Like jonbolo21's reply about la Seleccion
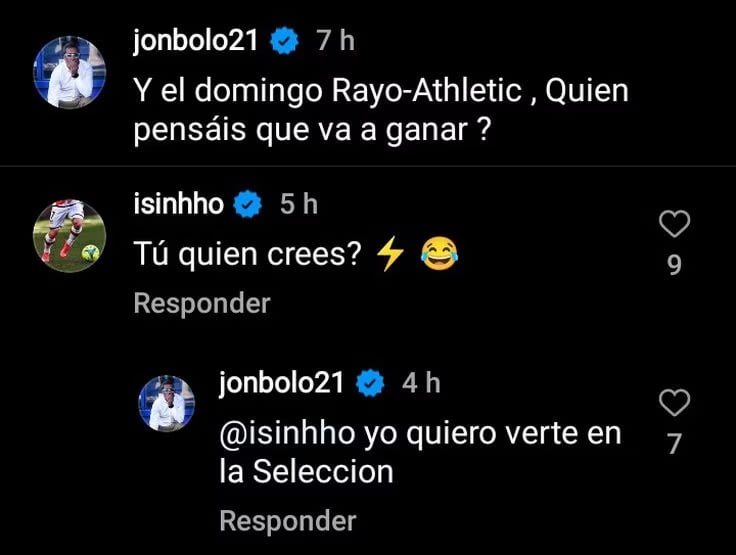The image size is (736, 555). (675, 403)
